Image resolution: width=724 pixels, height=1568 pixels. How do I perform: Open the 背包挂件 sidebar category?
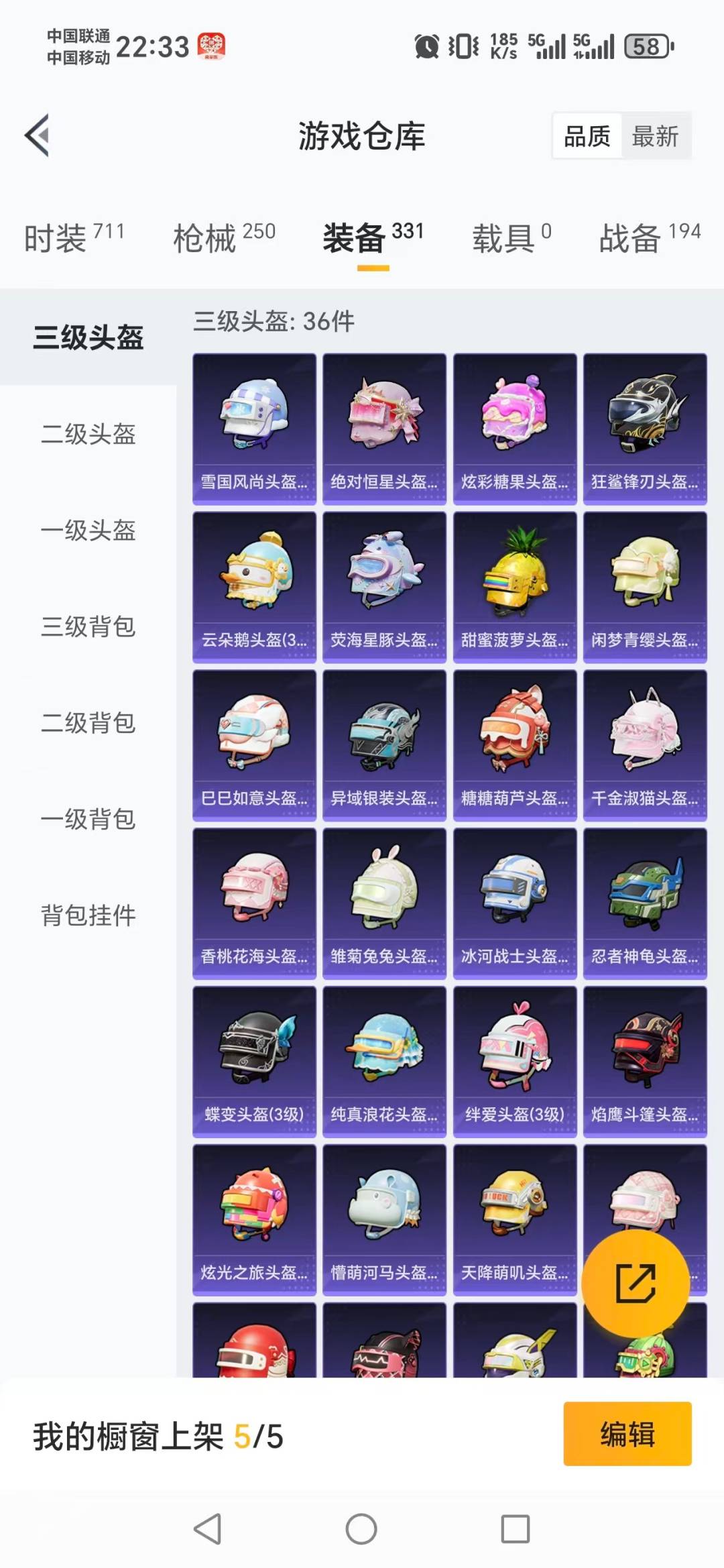[x=88, y=913]
